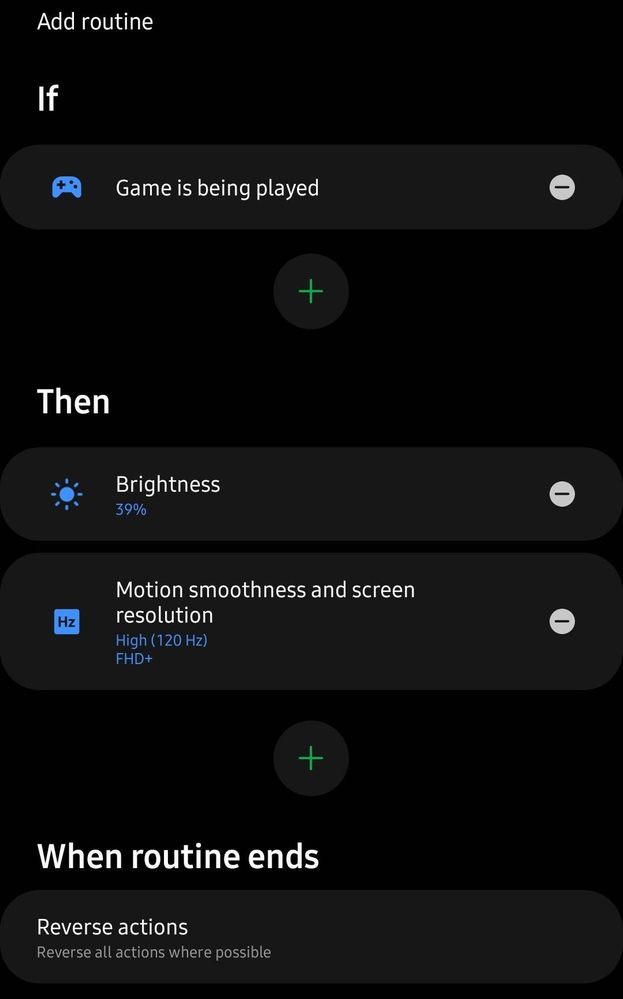Remove the Brightness action
Screen dimensions: 623x999
pos(562,494)
